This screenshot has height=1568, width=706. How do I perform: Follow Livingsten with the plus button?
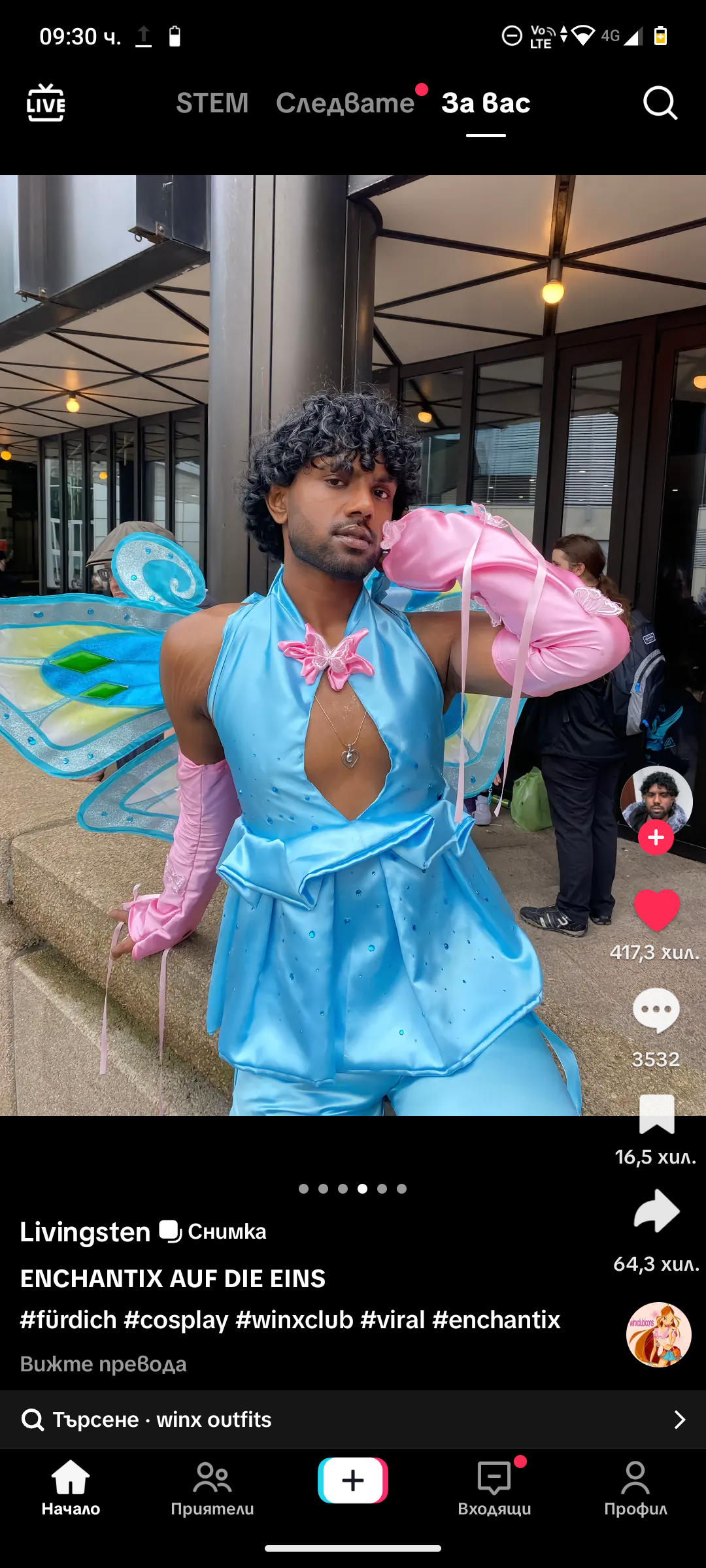[x=656, y=838]
